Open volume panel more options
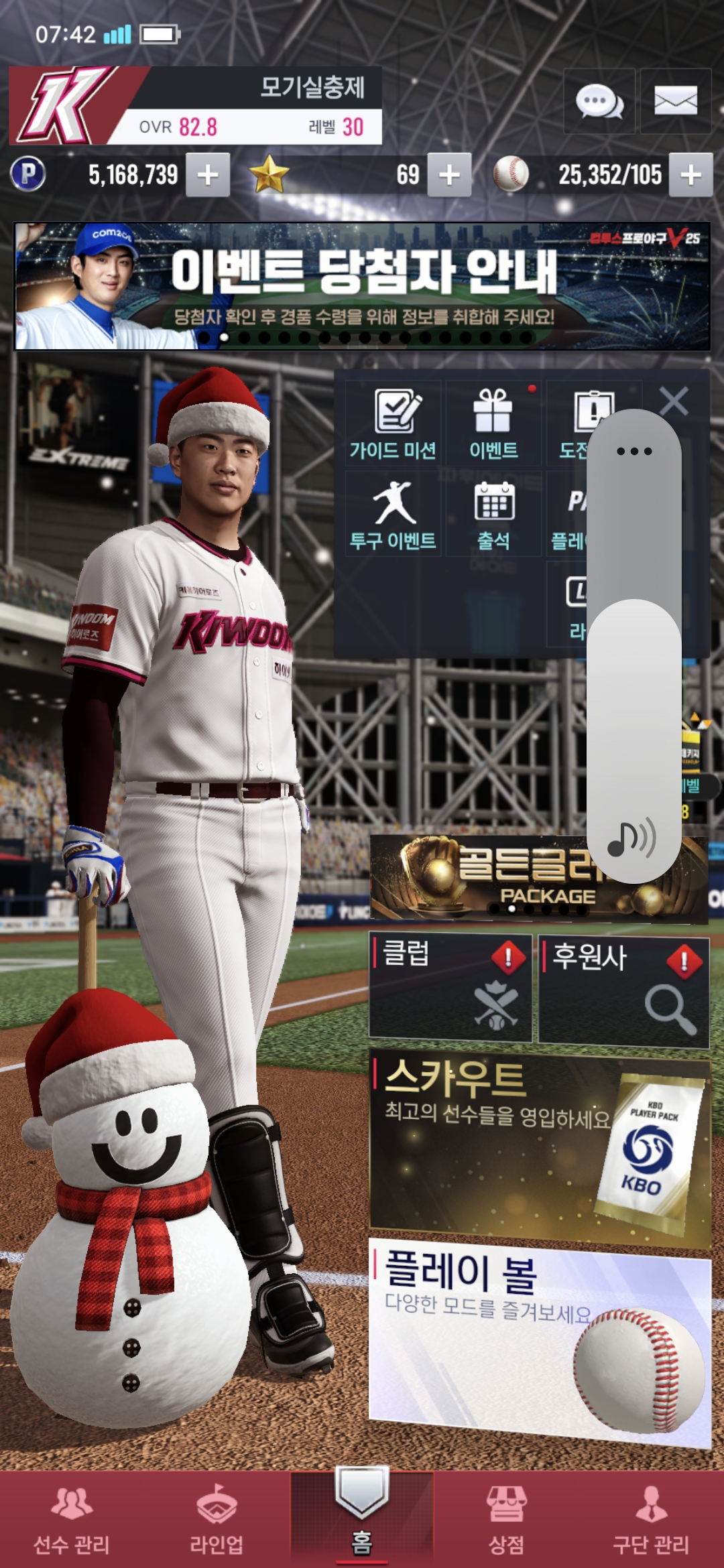This screenshot has height=1568, width=724. pos(634,451)
